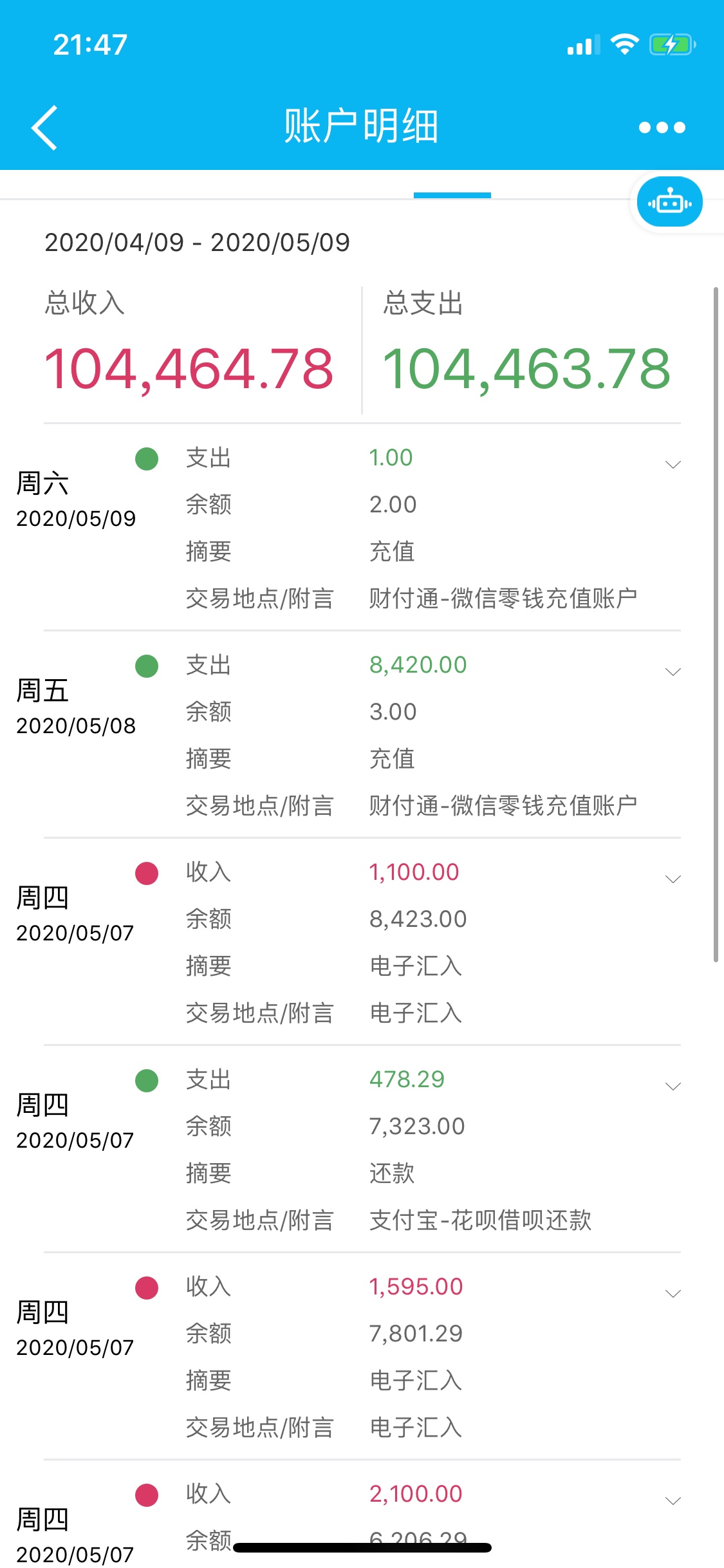Expand the 2,100.00 收入 transaction
724x1568 pixels.
673,1501
